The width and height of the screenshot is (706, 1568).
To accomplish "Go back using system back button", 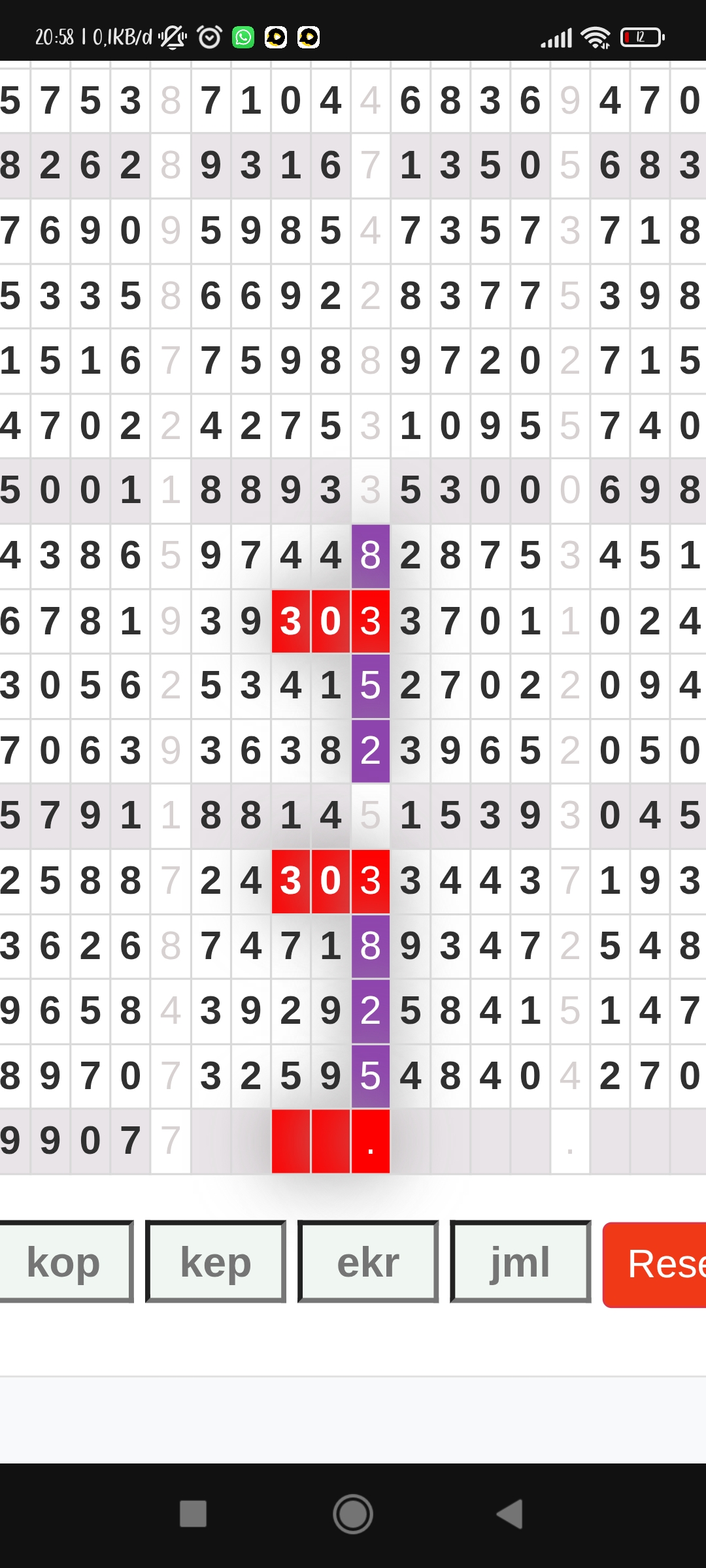I will click(x=510, y=1514).
